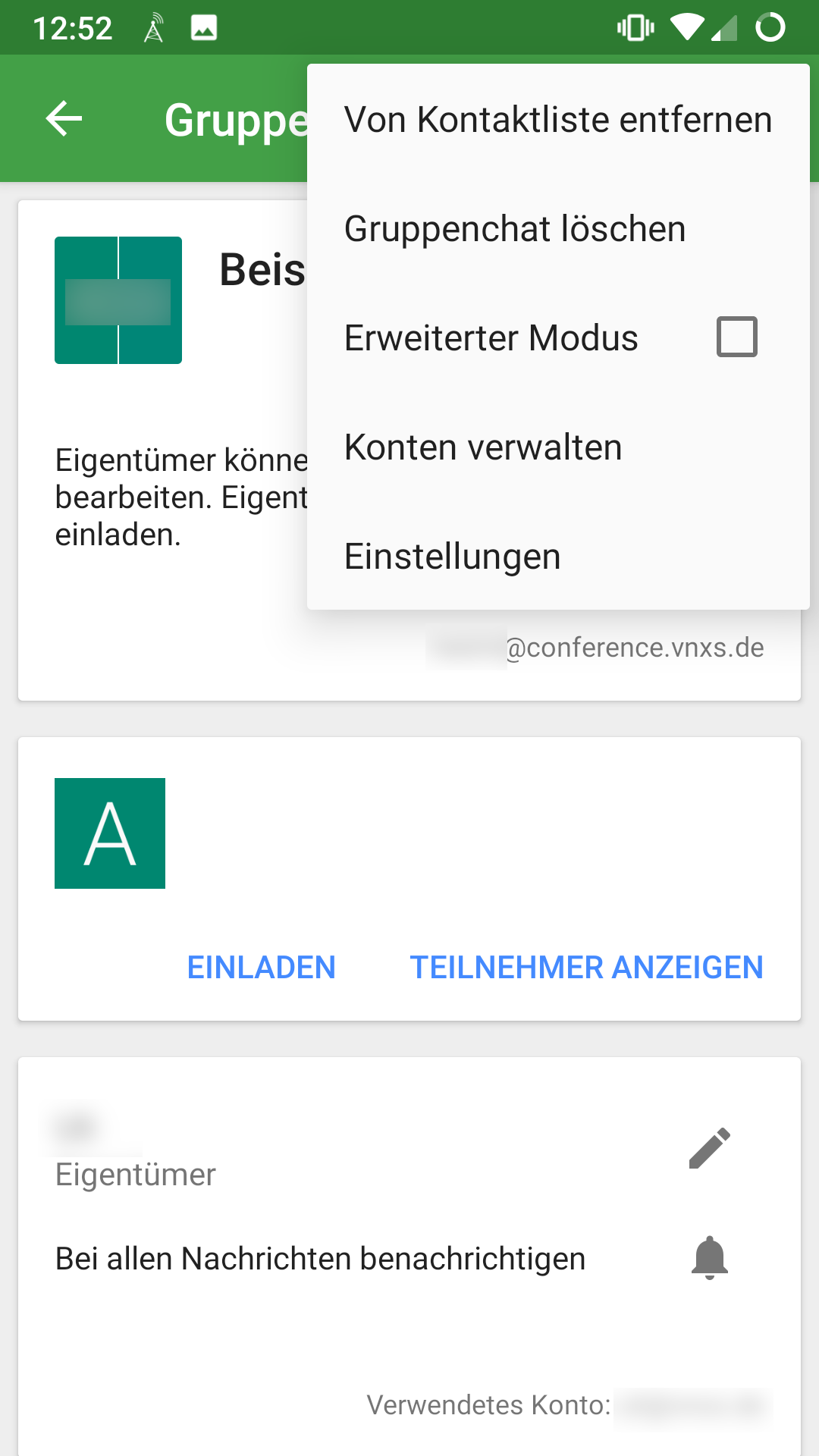This screenshot has height=1456, width=819.
Task: Open participant avatar 'A'
Action: point(110,833)
